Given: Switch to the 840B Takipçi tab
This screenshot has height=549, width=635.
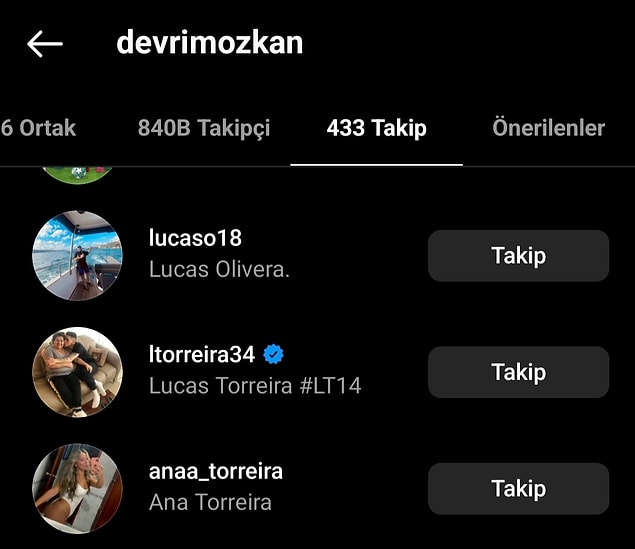Looking at the screenshot, I should pyautogui.click(x=204, y=128).
